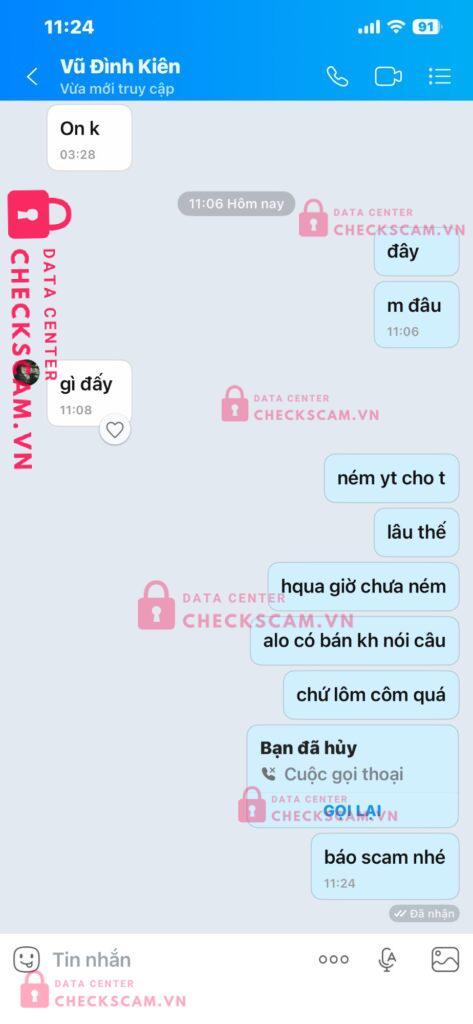The width and height of the screenshot is (473, 1024).
Task: Open the sender's avatar next to 'gì đấy'
Action: point(29,372)
